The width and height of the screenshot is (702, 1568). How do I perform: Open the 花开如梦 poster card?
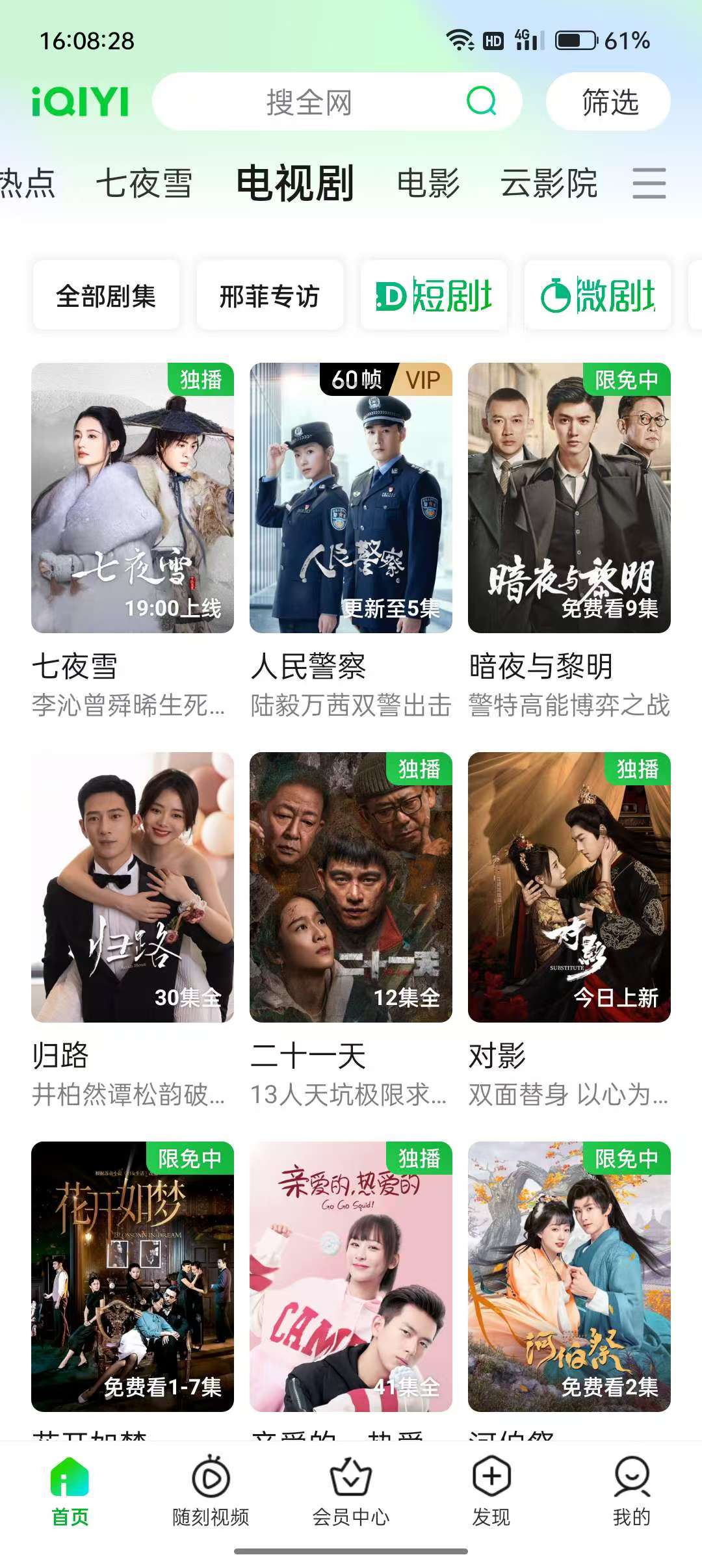point(133,1277)
